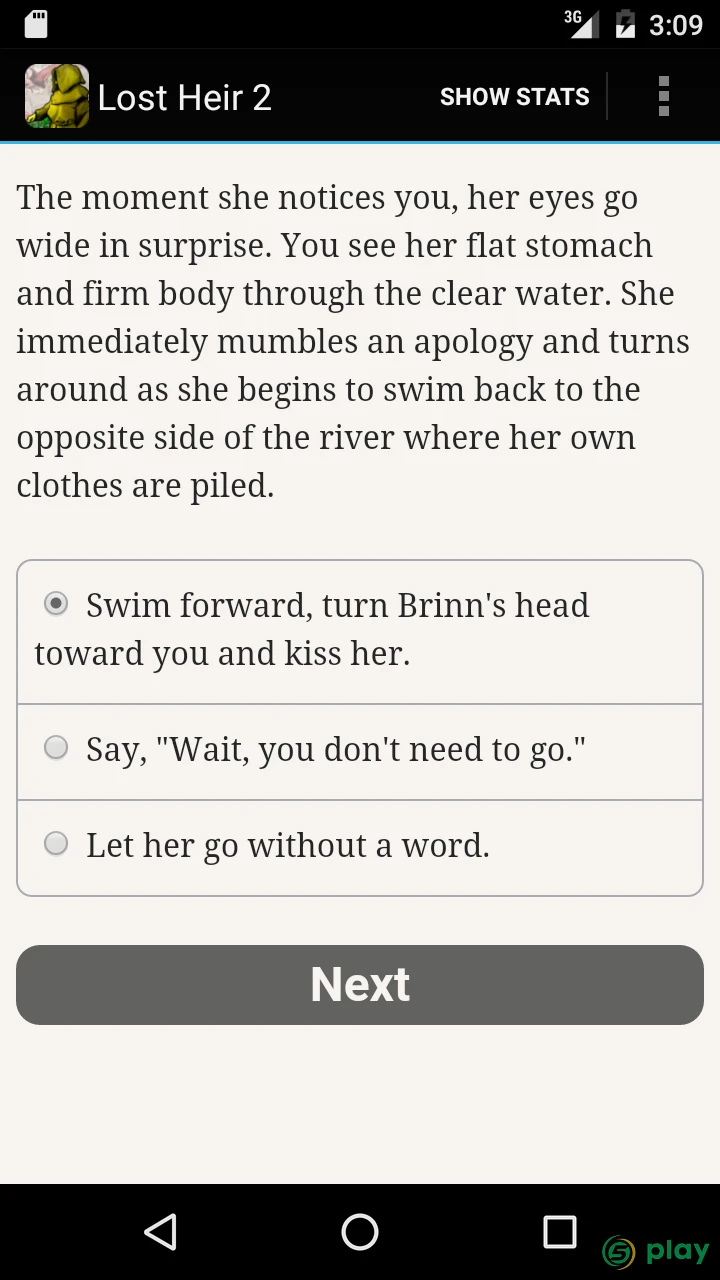The height and width of the screenshot is (1280, 720).
Task: Pick "Let her go without a word."
Action: 360,847
